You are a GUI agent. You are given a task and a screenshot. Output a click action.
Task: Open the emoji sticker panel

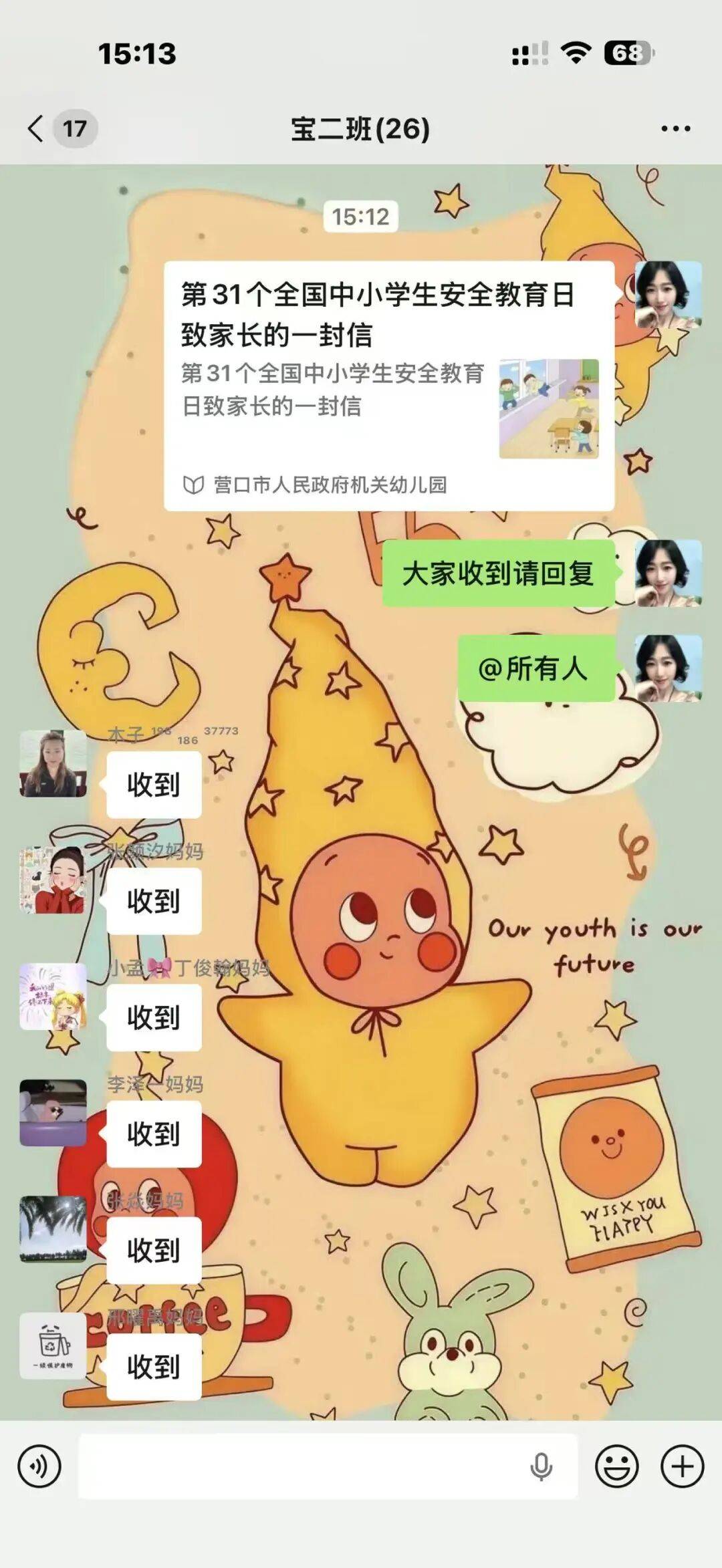click(616, 1466)
